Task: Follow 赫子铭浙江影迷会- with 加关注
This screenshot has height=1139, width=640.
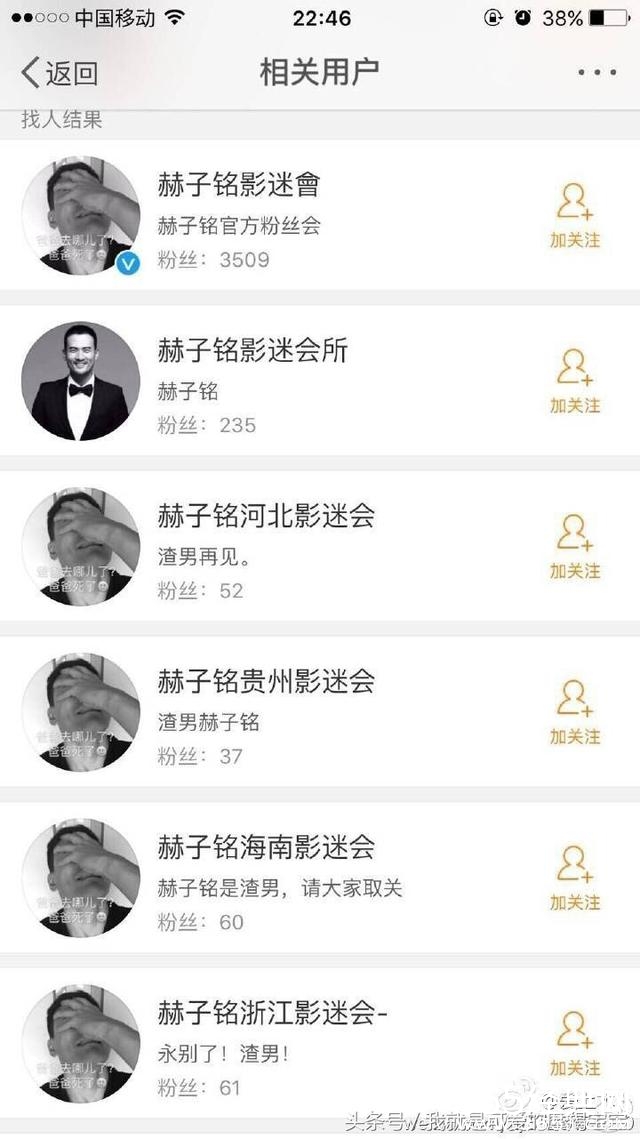Action: tap(574, 1044)
